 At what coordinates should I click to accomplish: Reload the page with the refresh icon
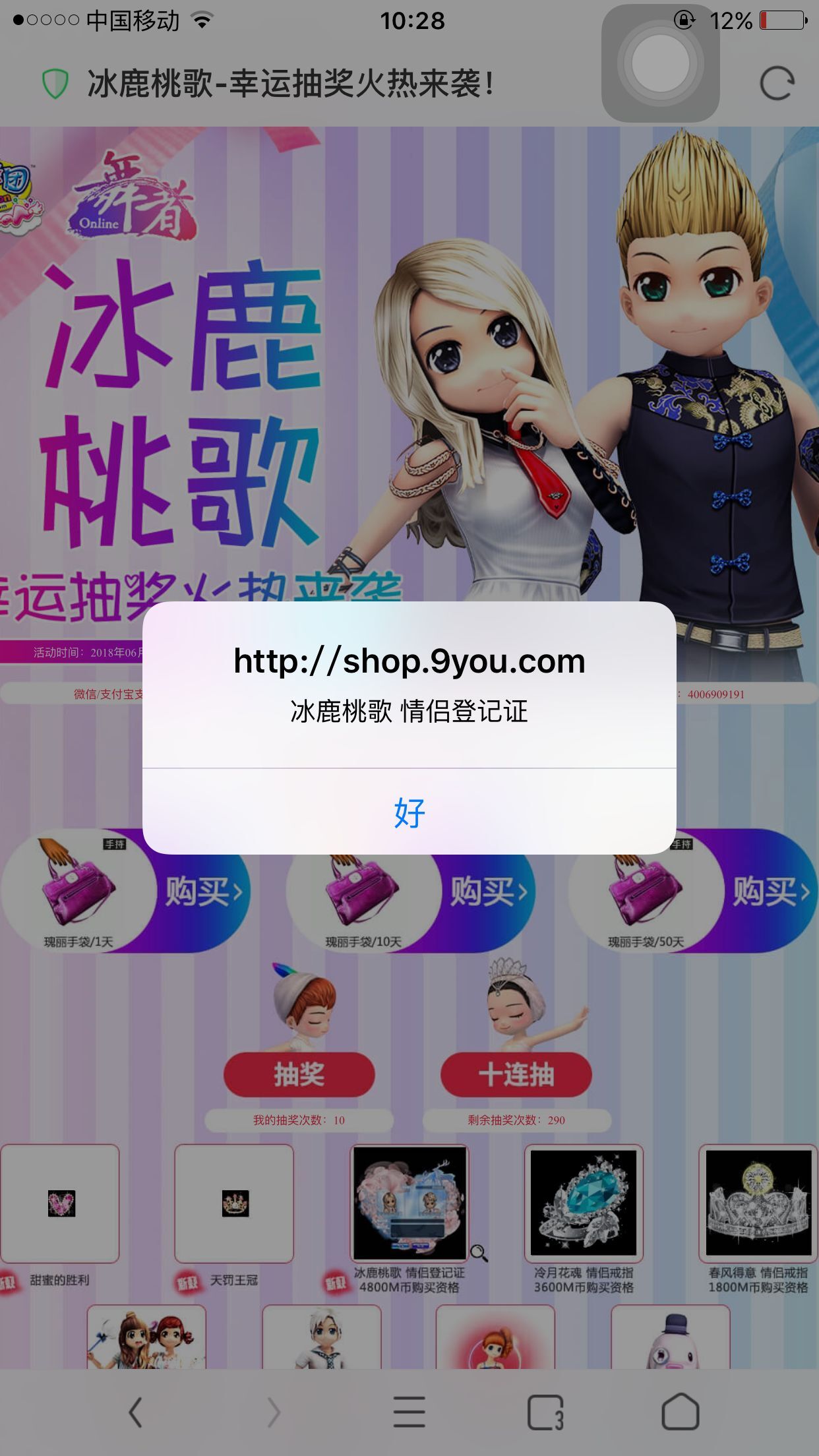pos(777,84)
